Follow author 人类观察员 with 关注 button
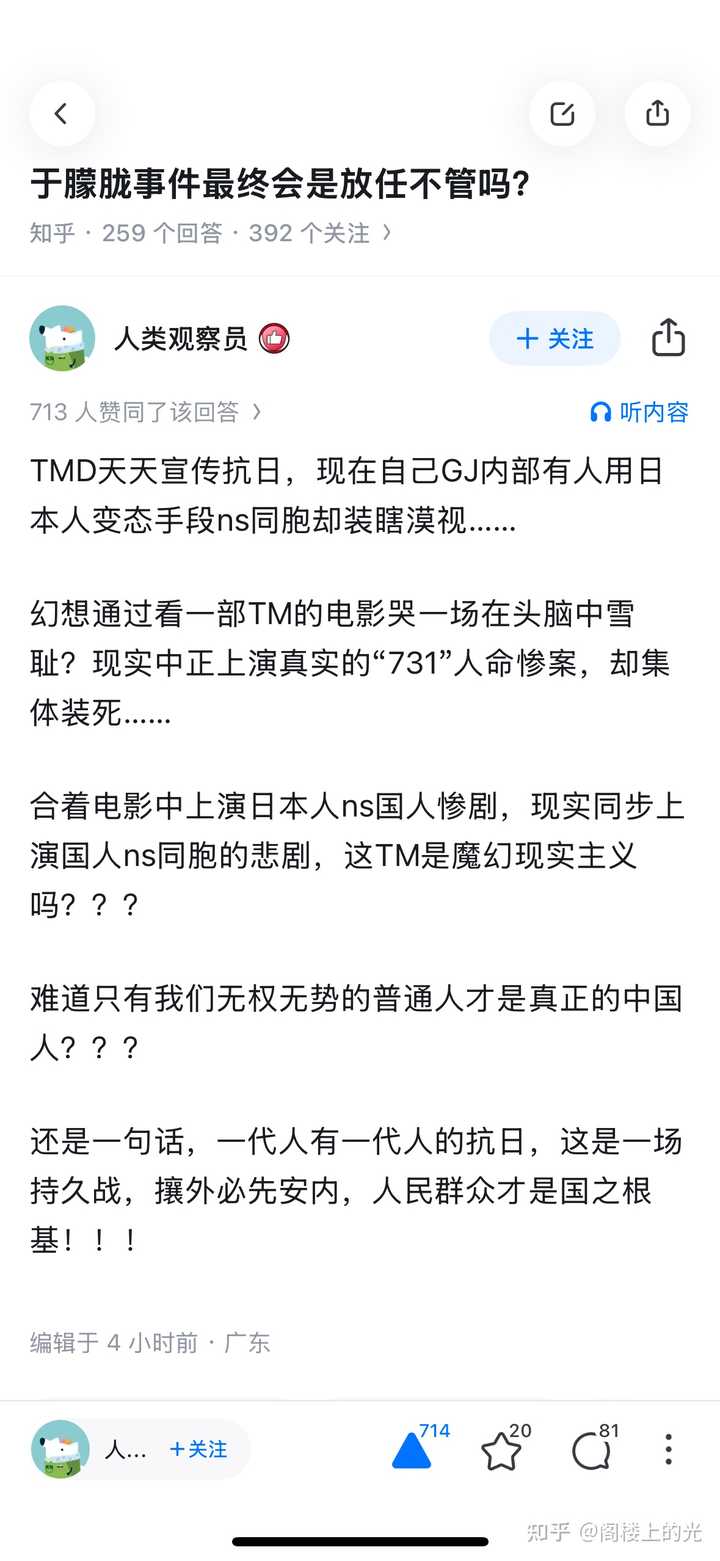720x1561 pixels. coord(555,339)
